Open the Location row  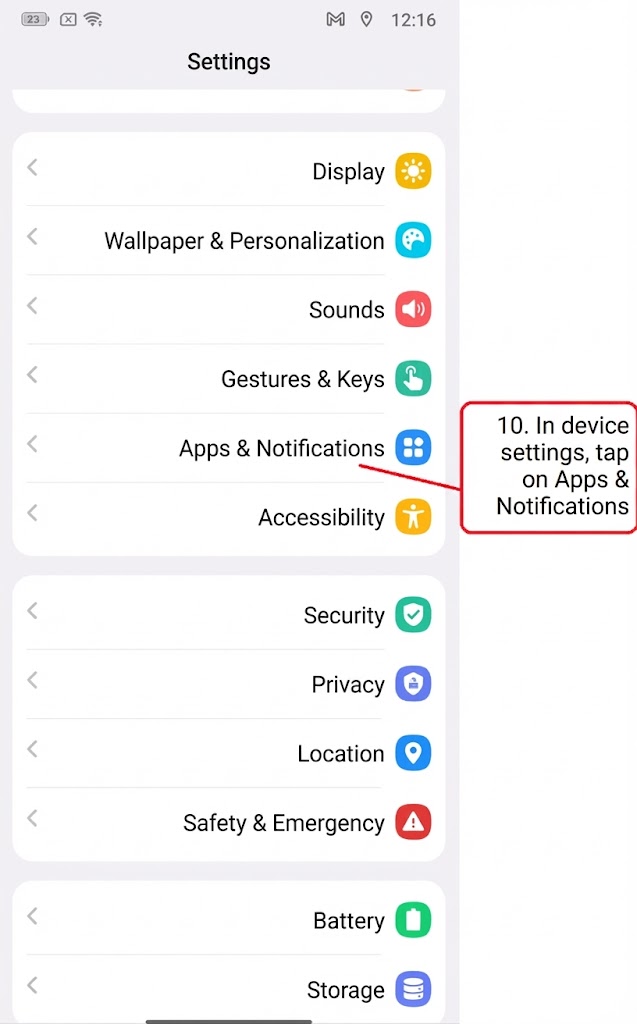[x=340, y=753]
